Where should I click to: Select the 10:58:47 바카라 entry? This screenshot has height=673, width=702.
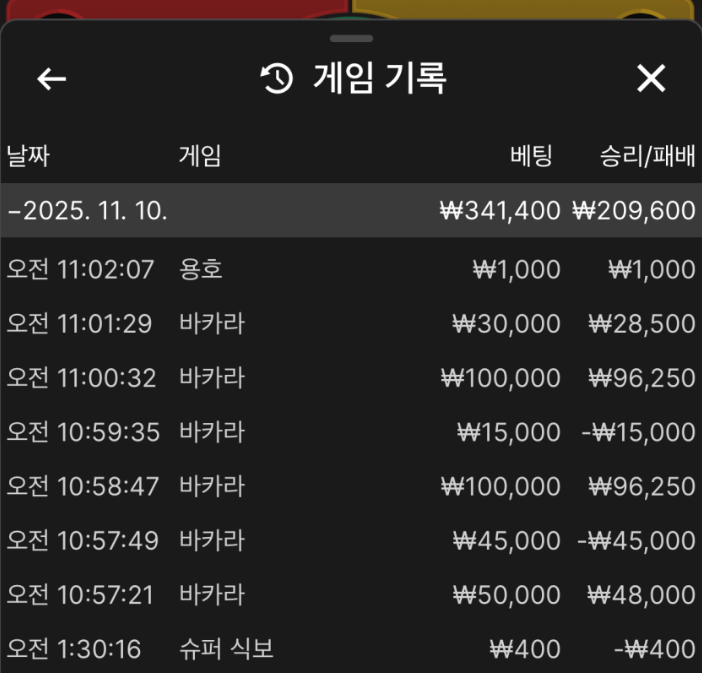350,486
